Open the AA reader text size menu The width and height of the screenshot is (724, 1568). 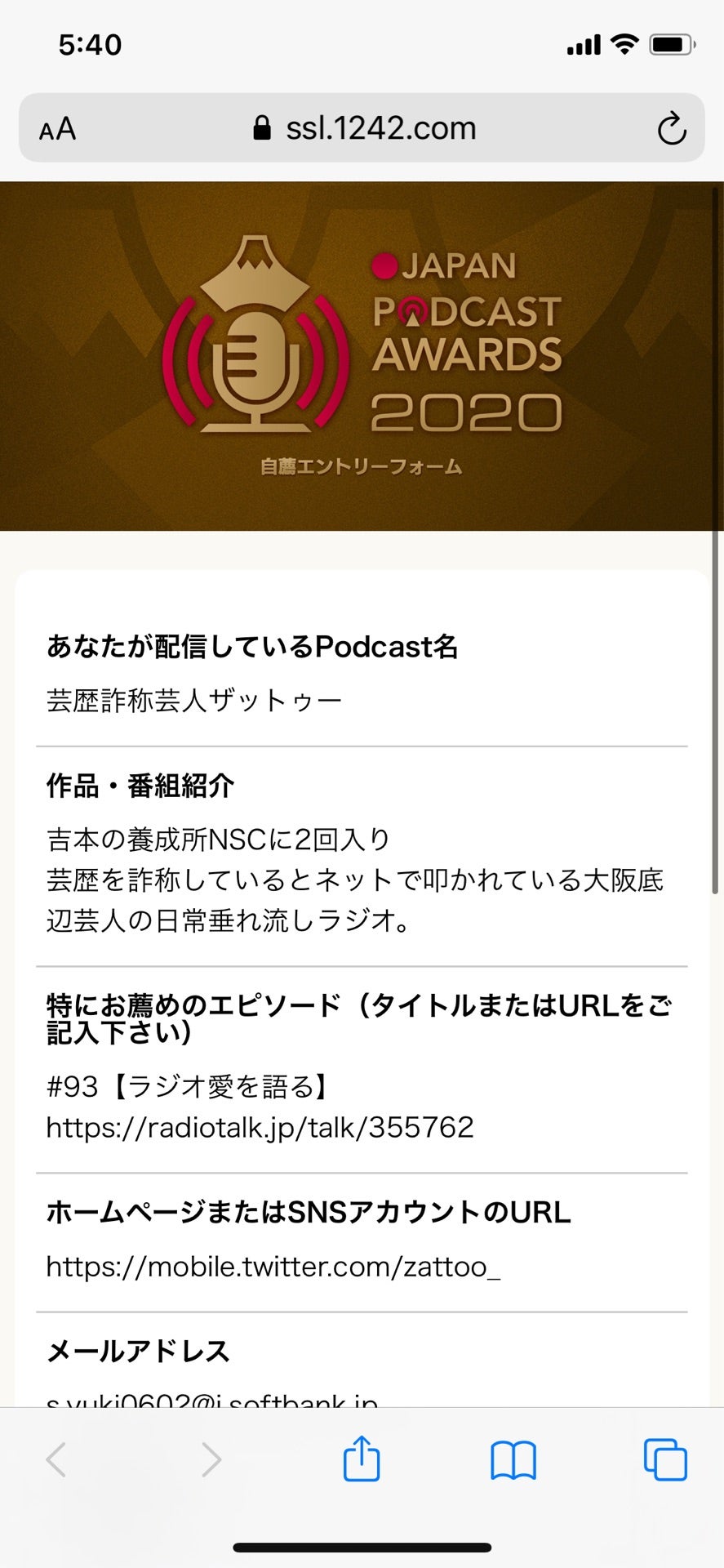tap(57, 129)
